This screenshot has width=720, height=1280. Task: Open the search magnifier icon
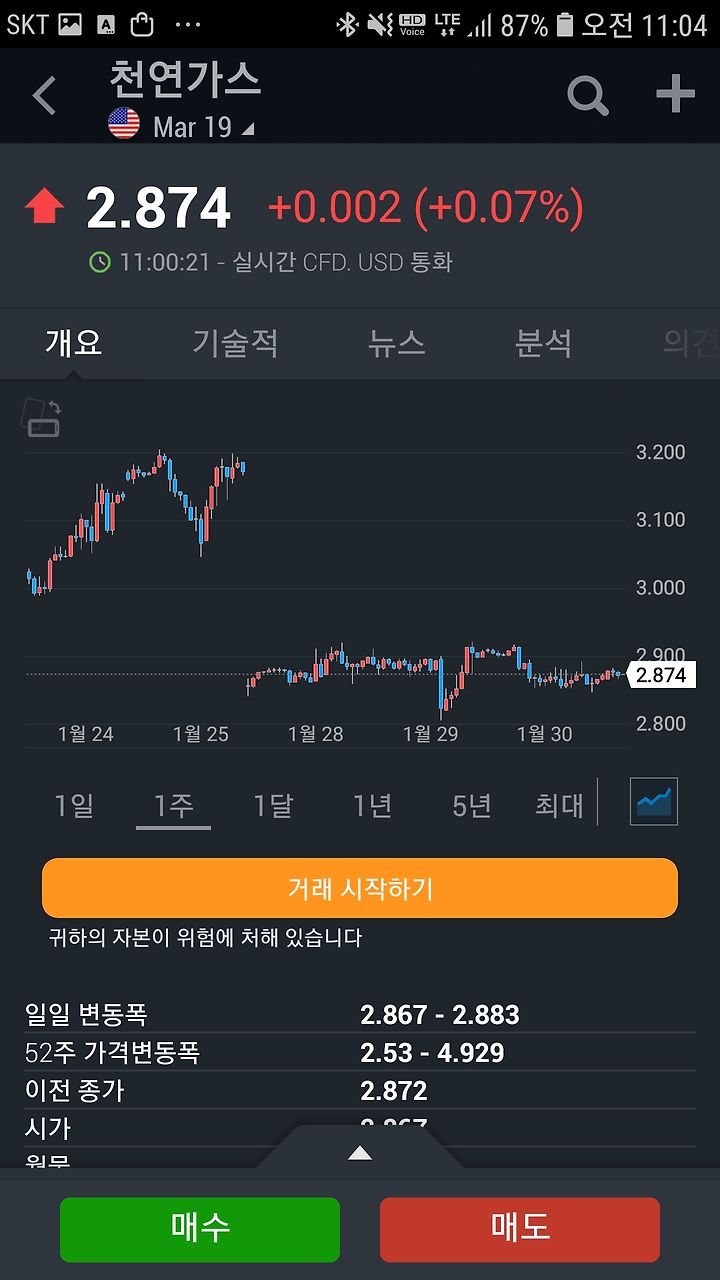(x=587, y=96)
